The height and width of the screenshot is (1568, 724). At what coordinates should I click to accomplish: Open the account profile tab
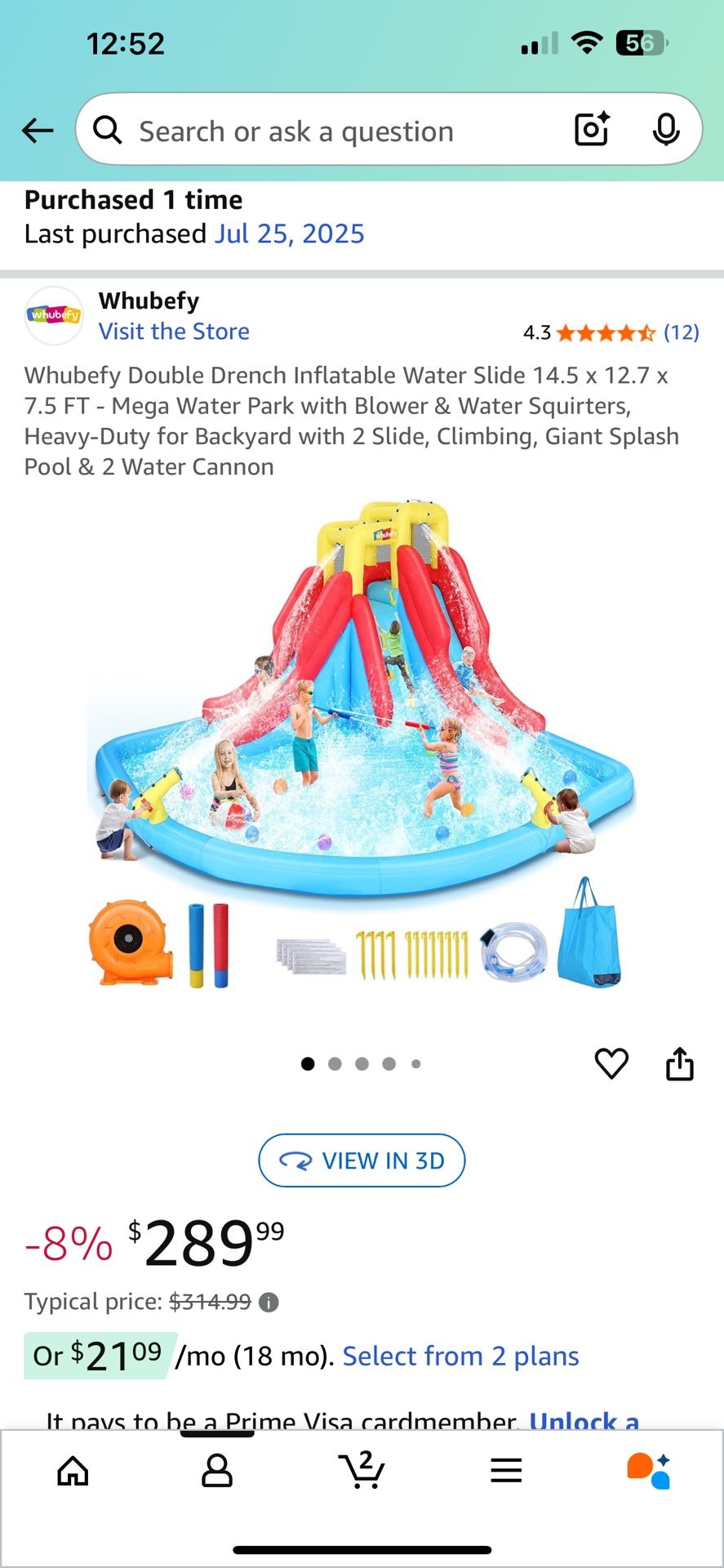[x=217, y=1471]
